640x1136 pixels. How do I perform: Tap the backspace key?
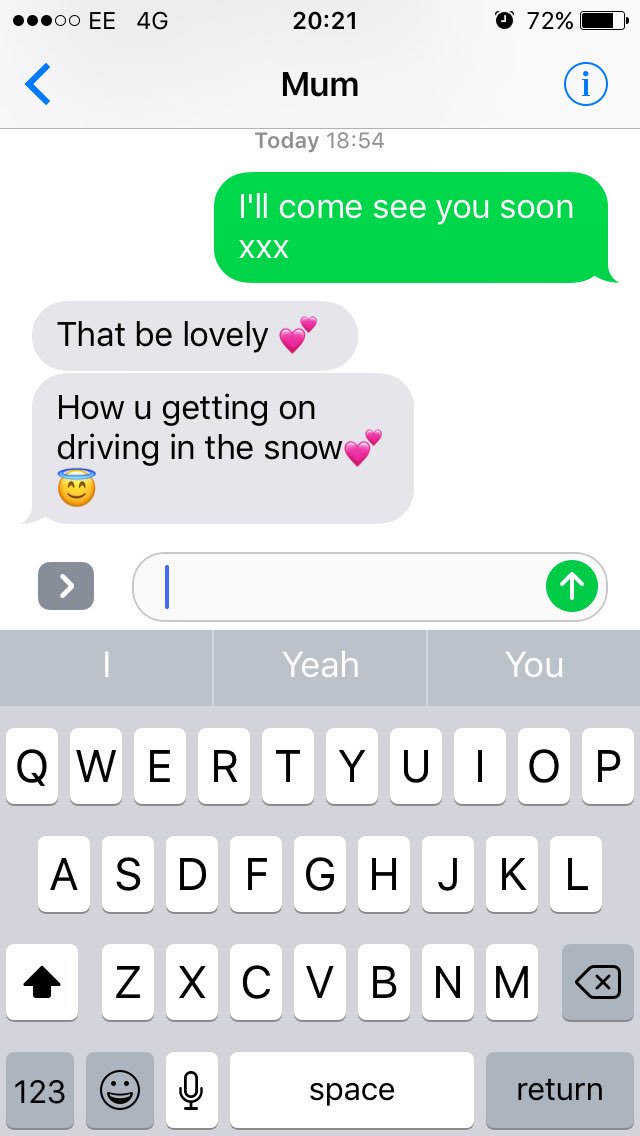click(598, 982)
